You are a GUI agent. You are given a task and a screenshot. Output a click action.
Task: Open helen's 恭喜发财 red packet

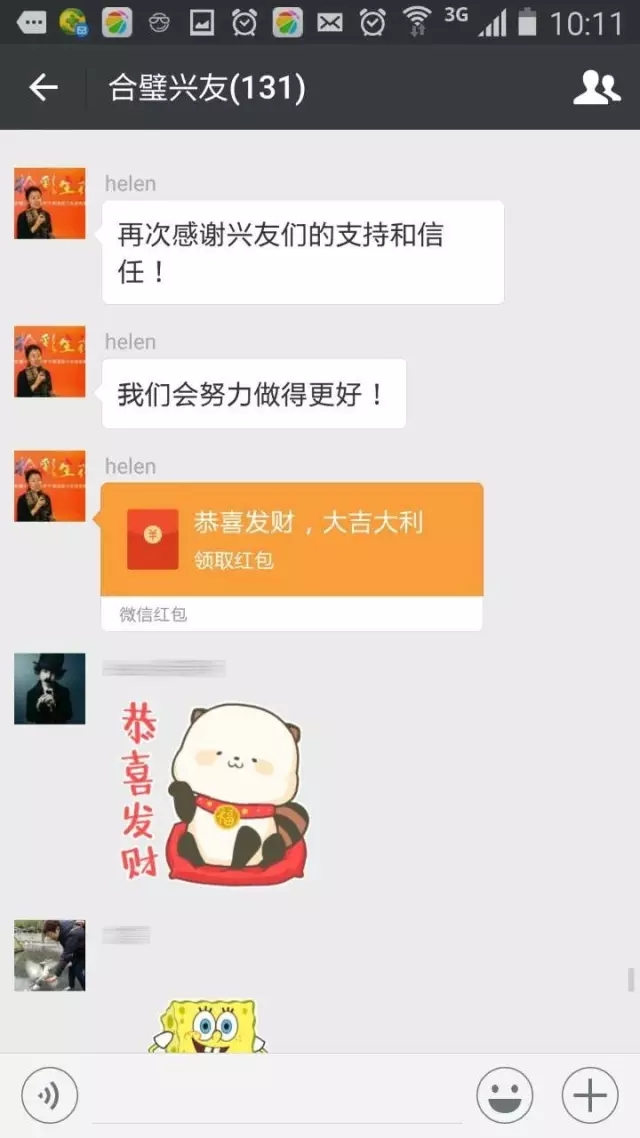[x=292, y=540]
